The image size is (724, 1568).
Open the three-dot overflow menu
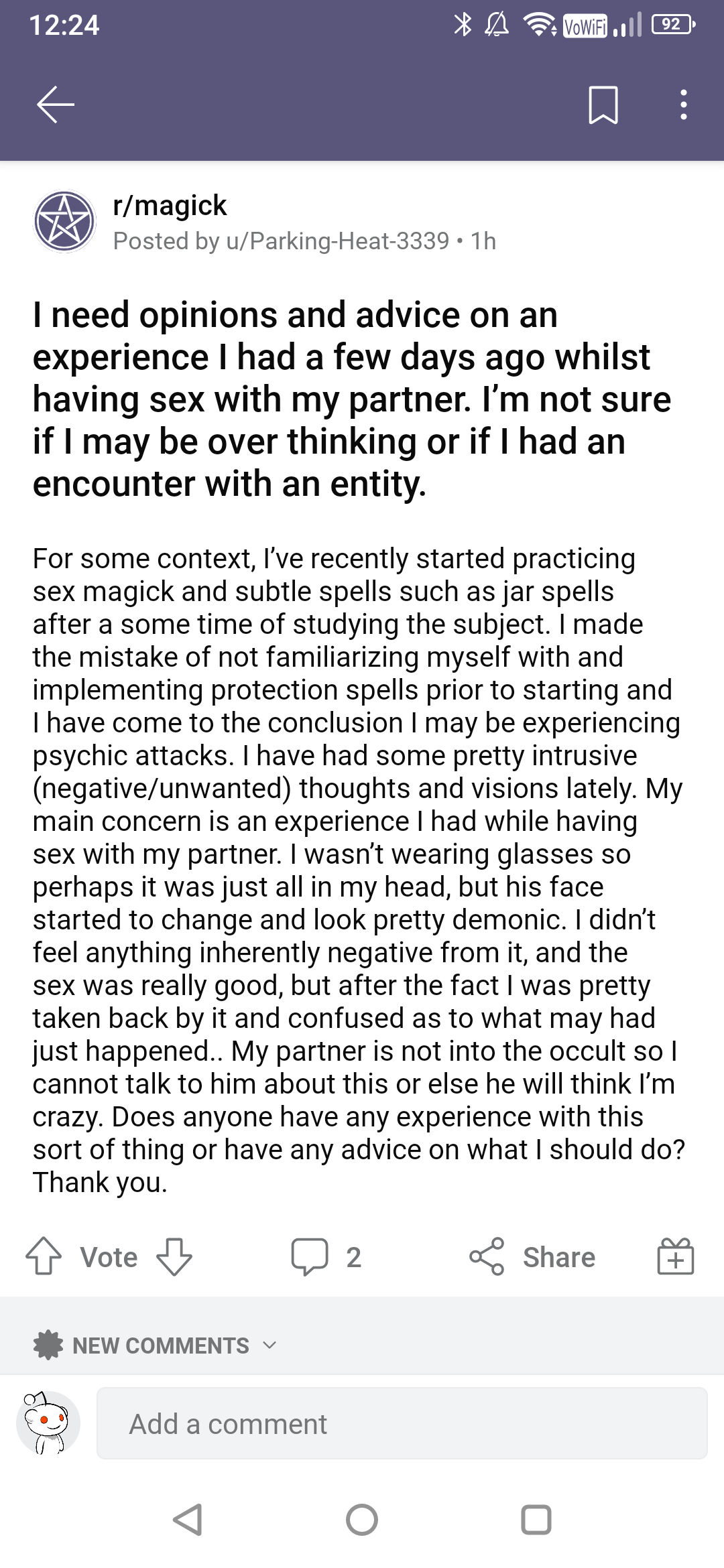683,105
